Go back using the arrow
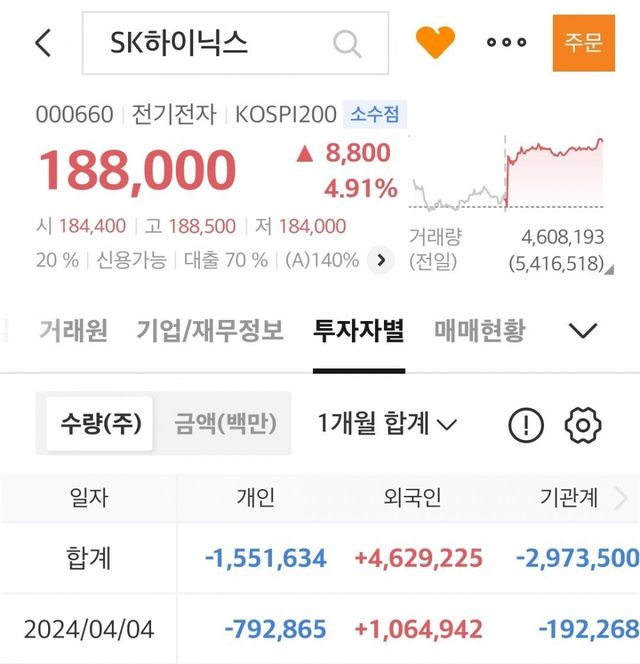 pos(43,44)
